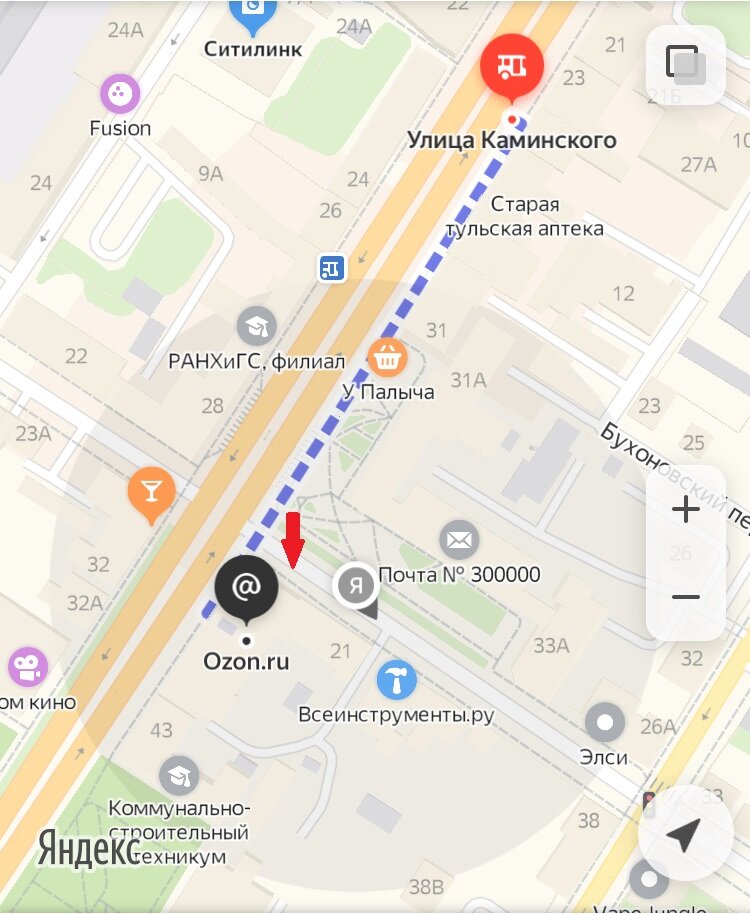The height and width of the screenshot is (914, 750).
Task: Tap the blue tram stop icon
Action: 332,269
